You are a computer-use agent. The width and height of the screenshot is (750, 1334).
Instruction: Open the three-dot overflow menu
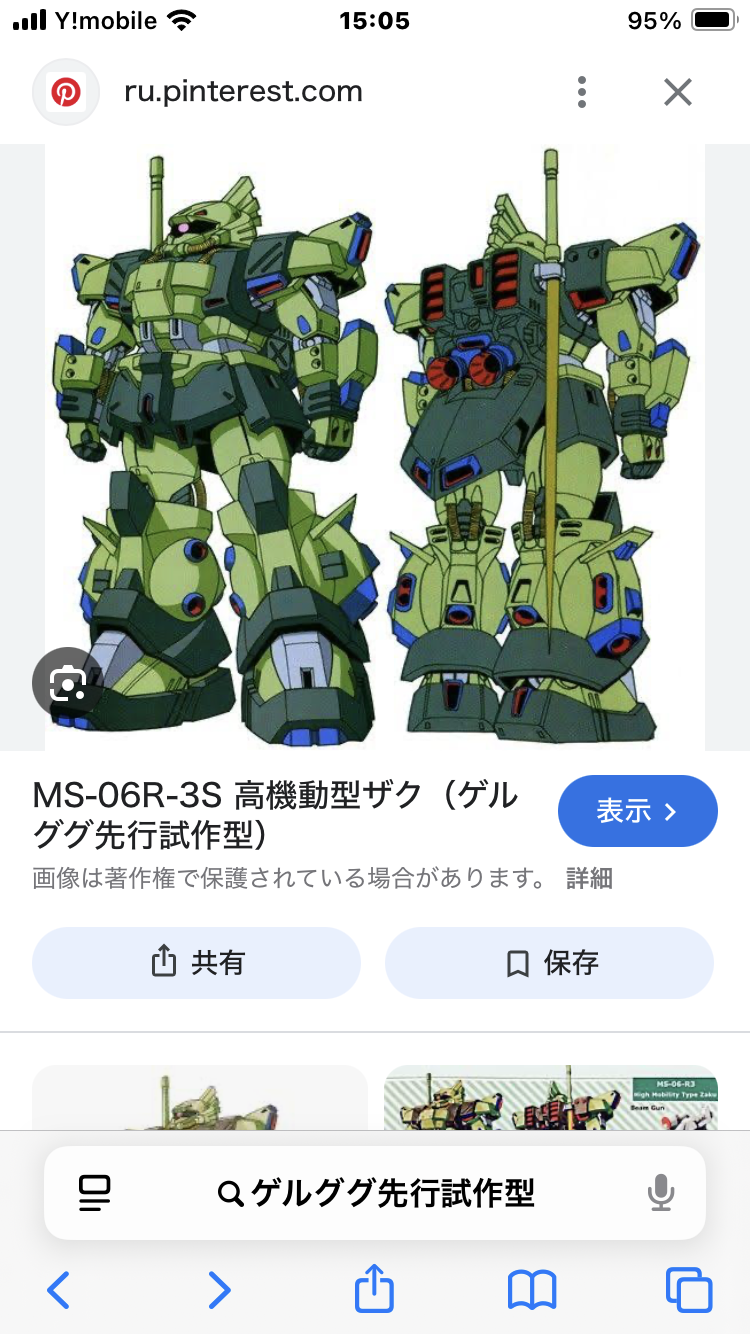coord(582,92)
